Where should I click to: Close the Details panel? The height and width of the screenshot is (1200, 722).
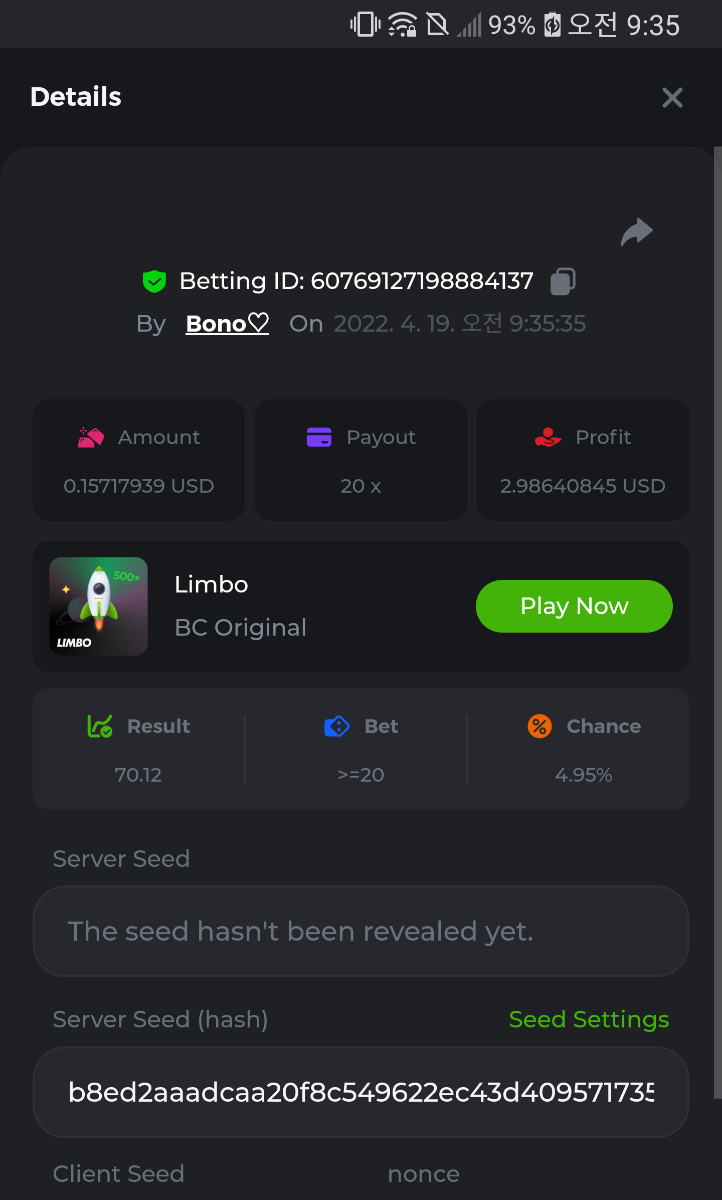[x=672, y=97]
